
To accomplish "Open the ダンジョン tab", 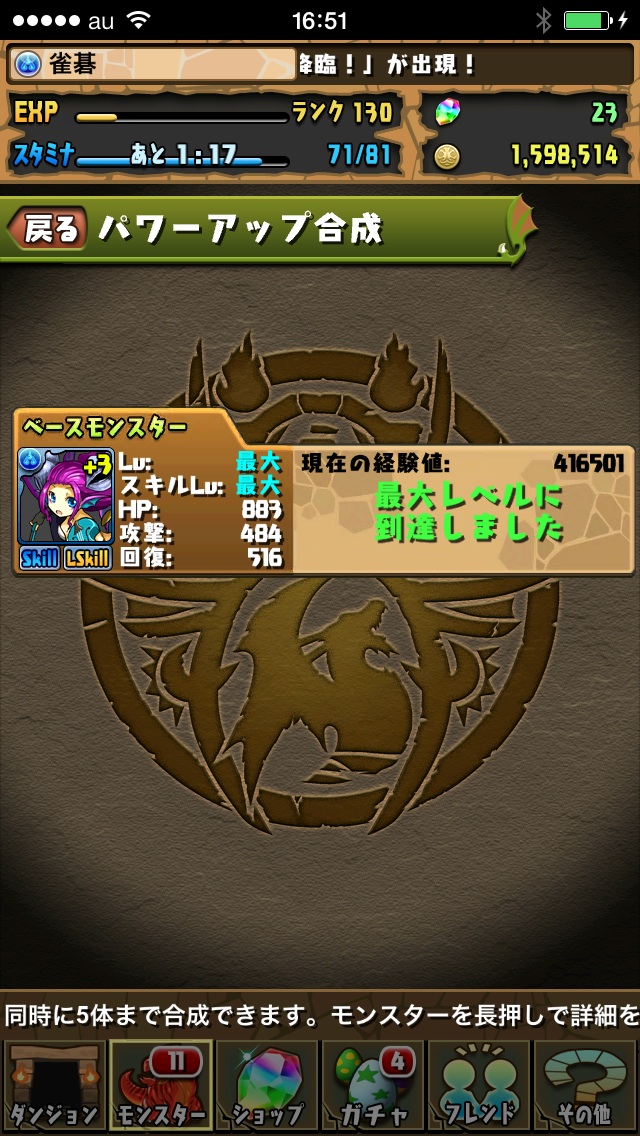I will [53, 1087].
